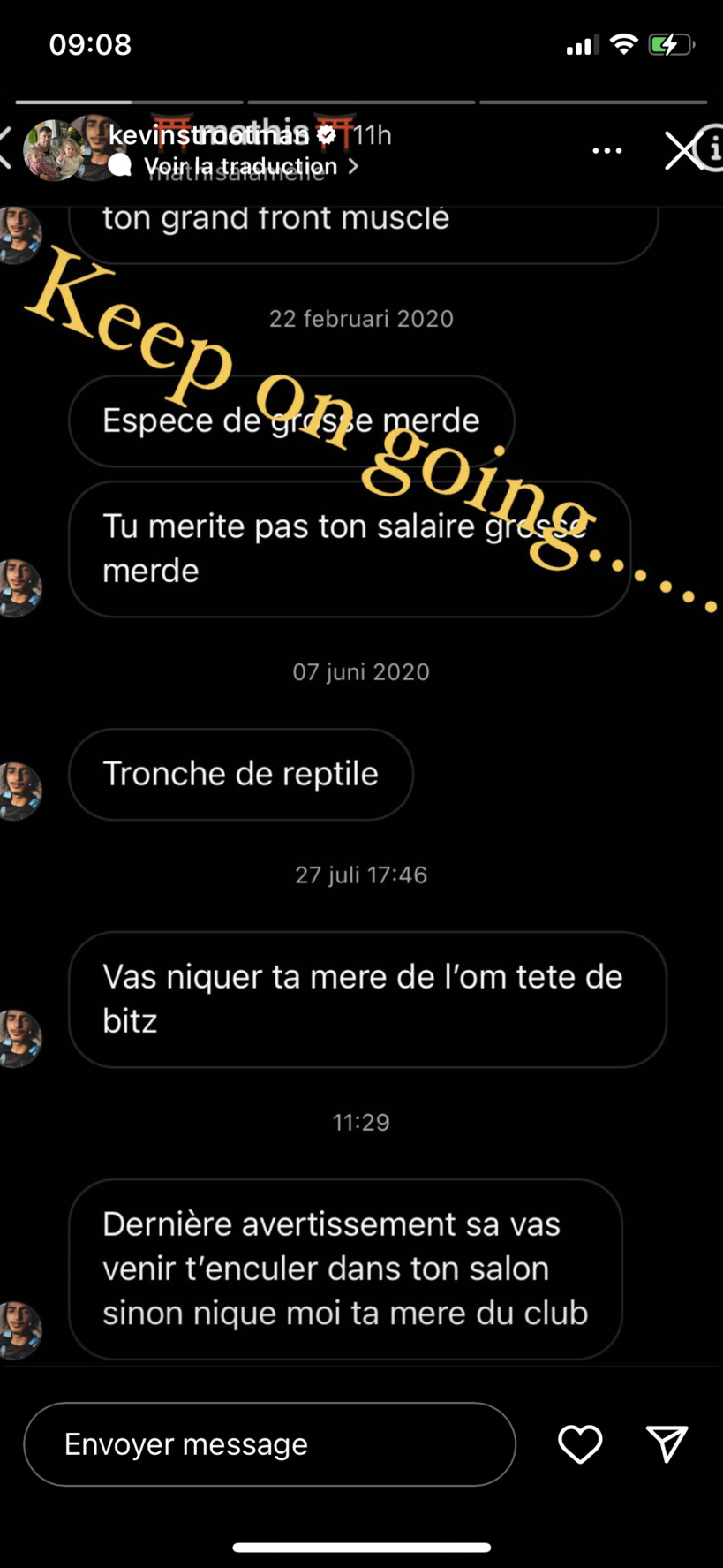The image size is (723, 1568).
Task: Open the story options with the three-dot icon
Action: tap(606, 150)
